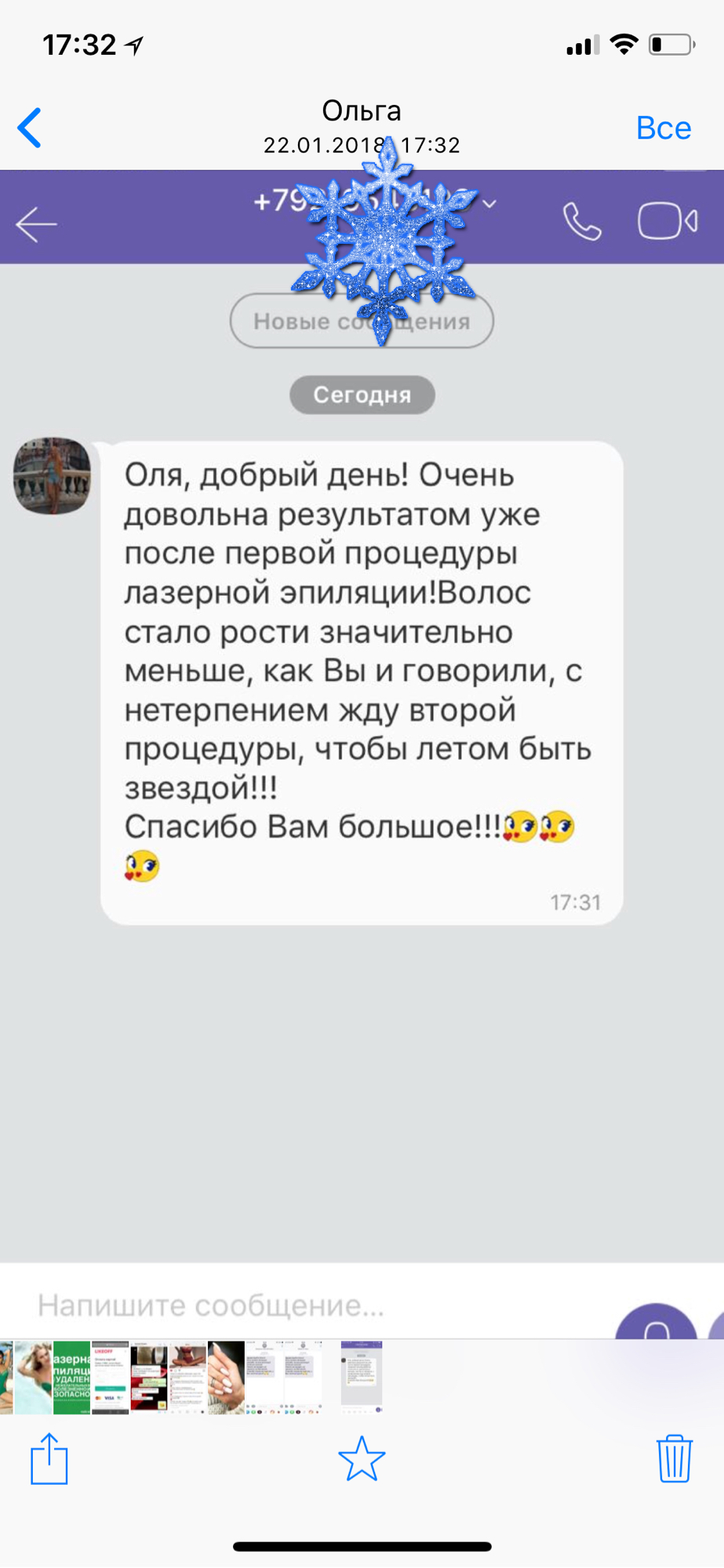Select the woman in swimsuit thumbnail
The image size is (724, 1568).
click(33, 1377)
